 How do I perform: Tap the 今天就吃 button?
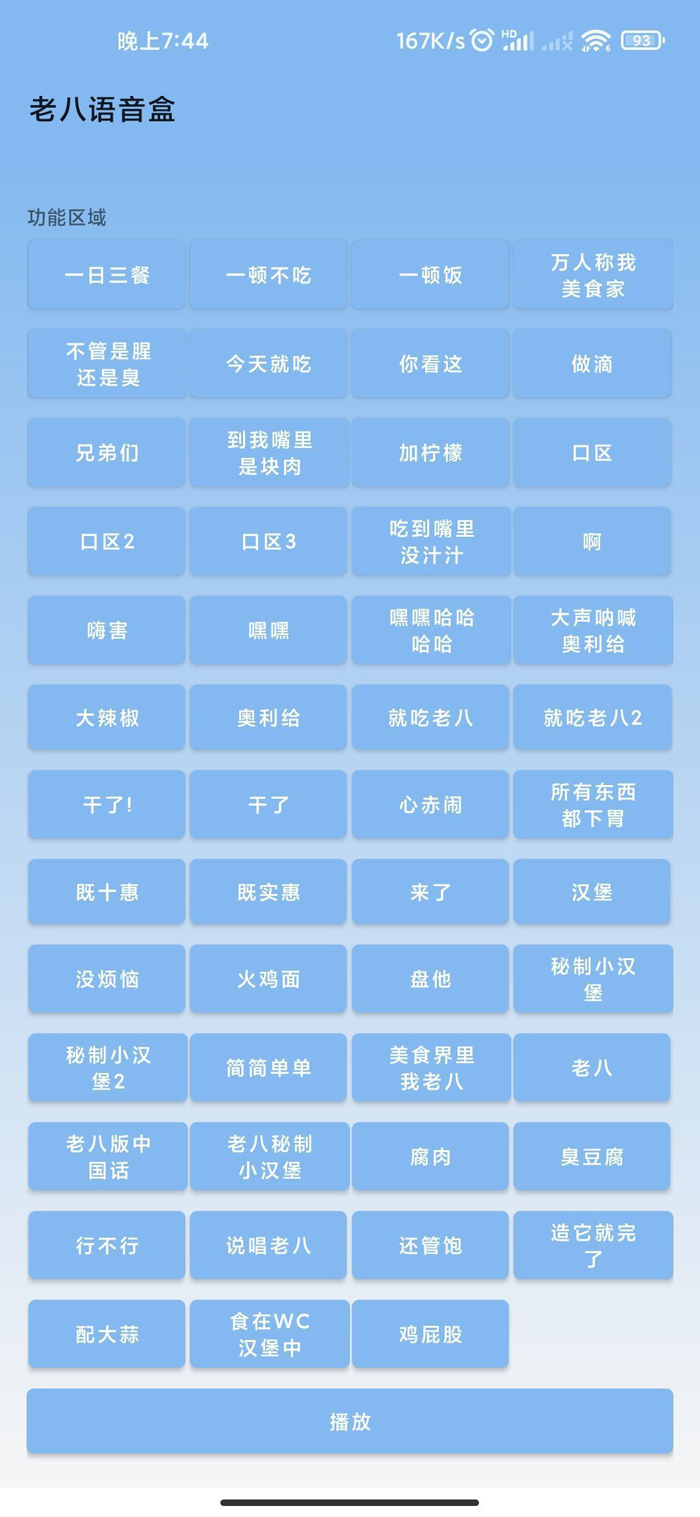click(268, 364)
